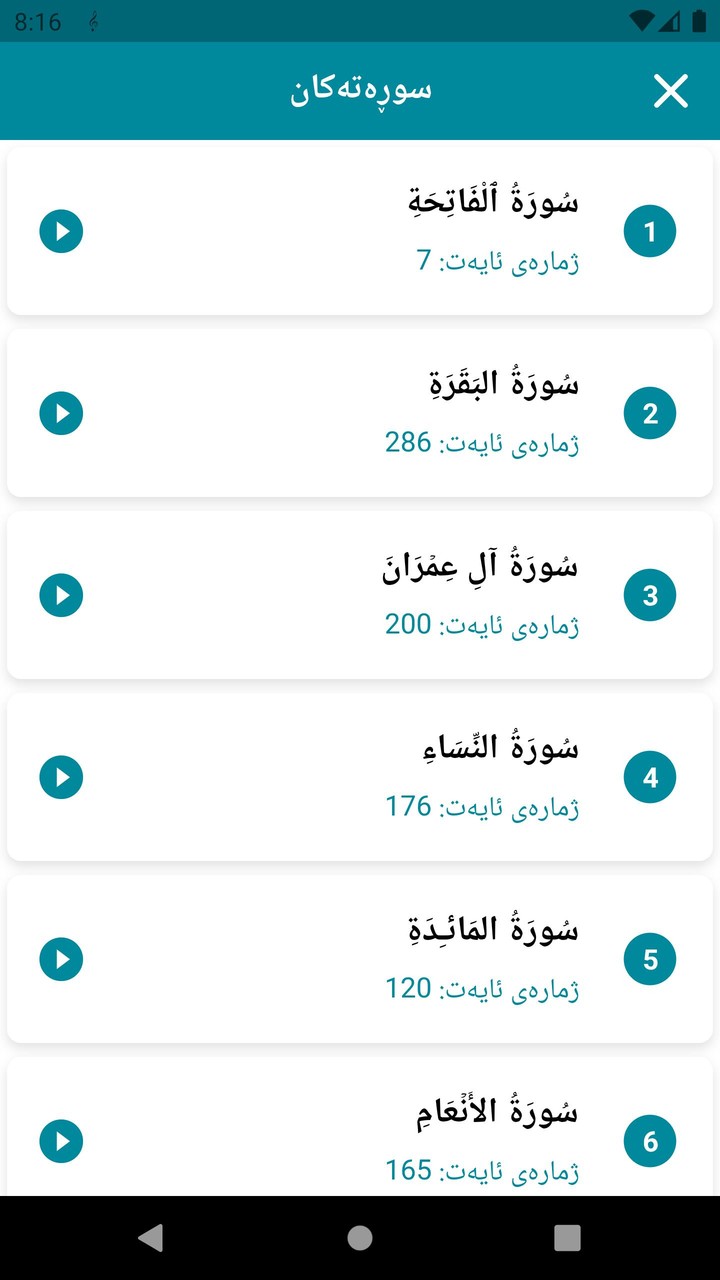Tap the play icon for Surah Al-Imran
The height and width of the screenshot is (1280, 720).
[61, 594]
